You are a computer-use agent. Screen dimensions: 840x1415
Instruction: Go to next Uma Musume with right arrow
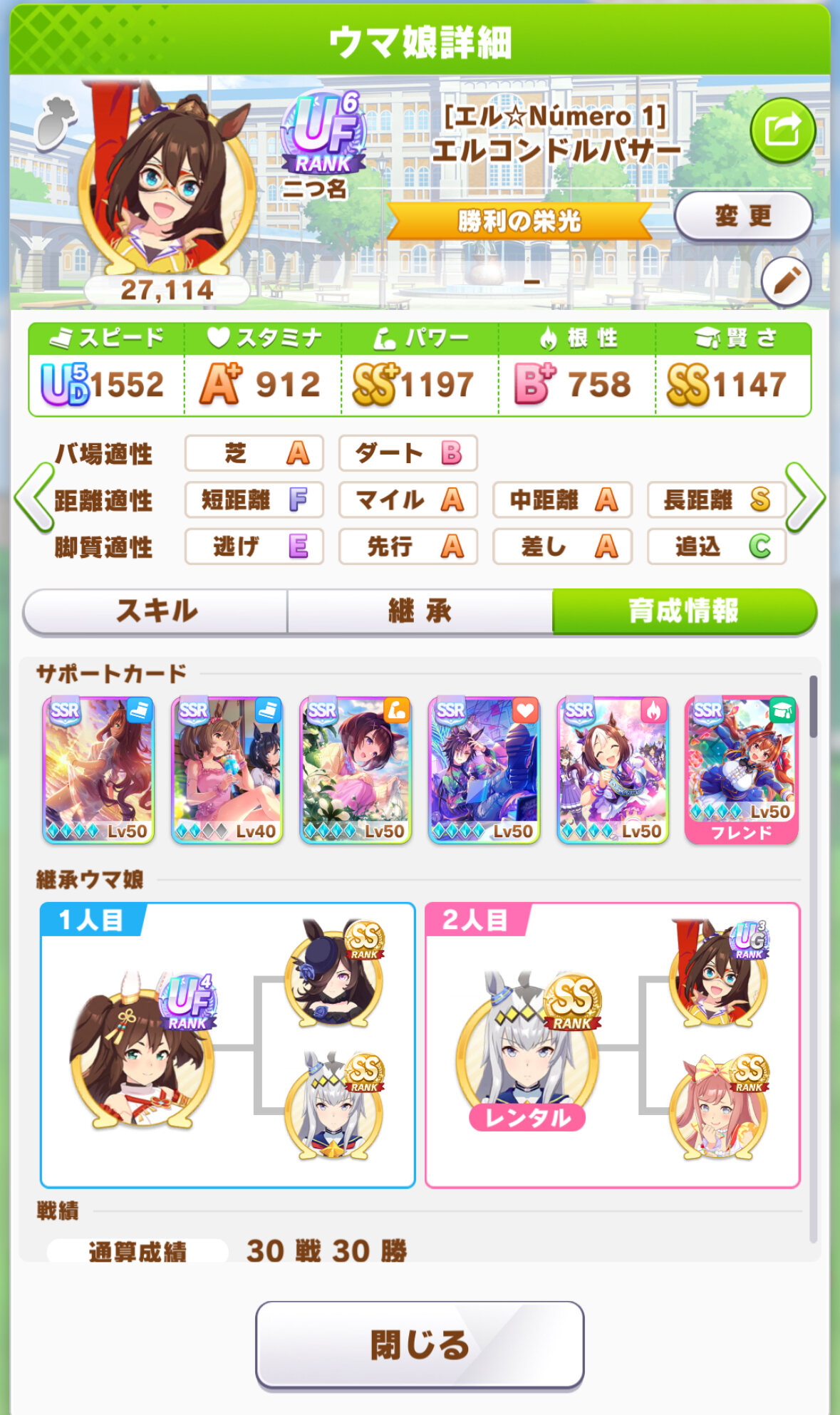click(805, 497)
